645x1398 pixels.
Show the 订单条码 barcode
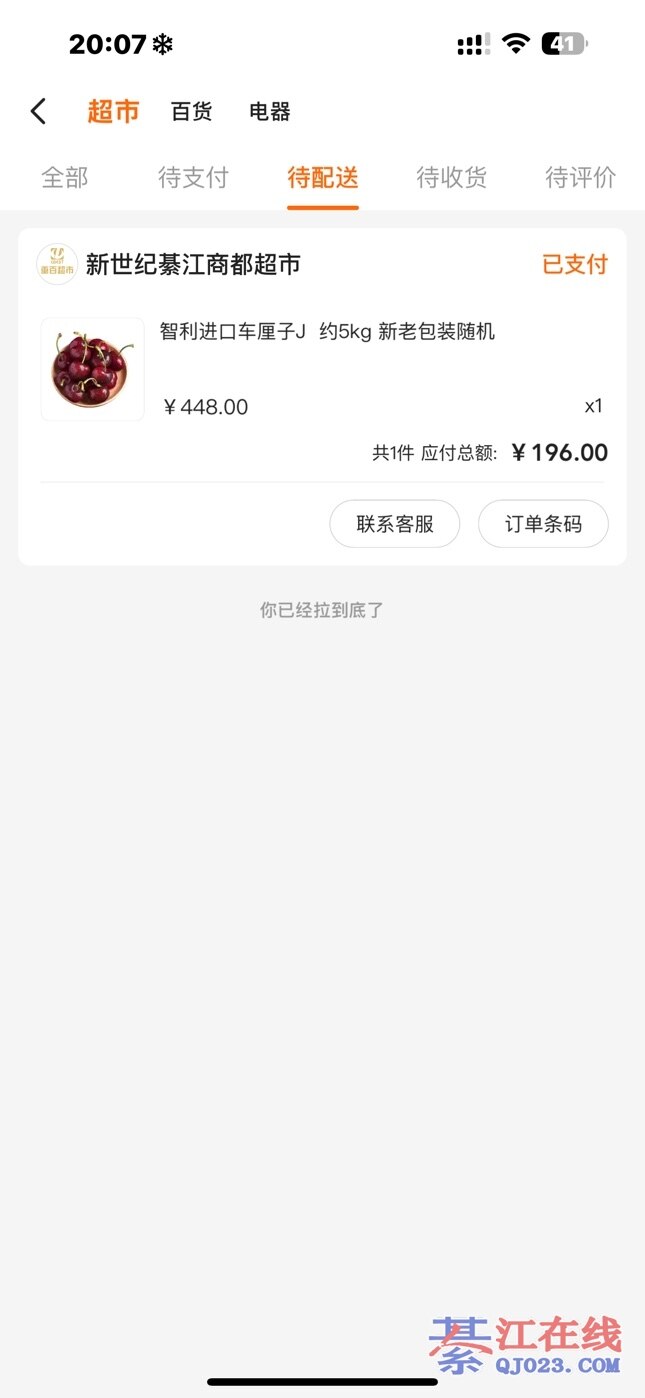point(543,524)
